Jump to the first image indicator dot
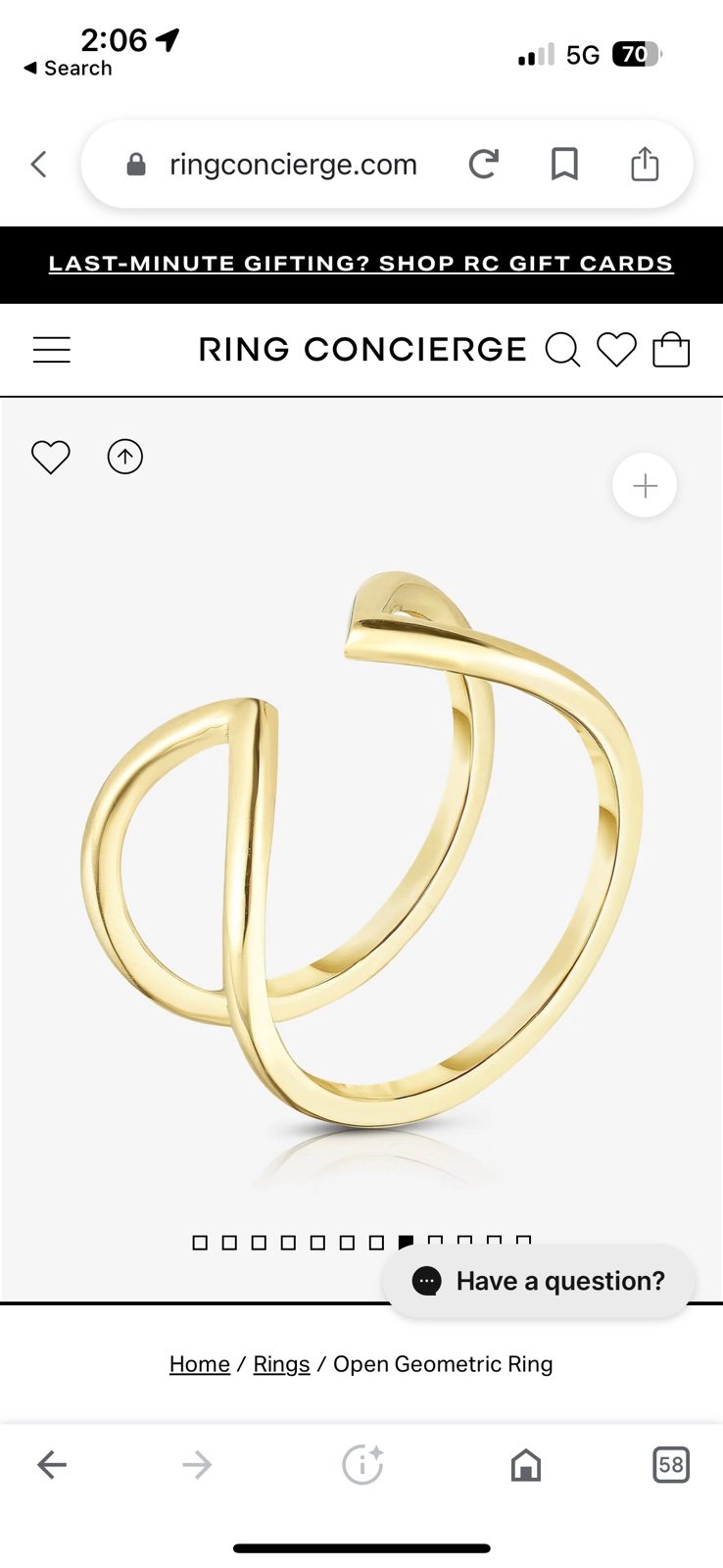The image size is (723, 1568). tap(200, 1243)
